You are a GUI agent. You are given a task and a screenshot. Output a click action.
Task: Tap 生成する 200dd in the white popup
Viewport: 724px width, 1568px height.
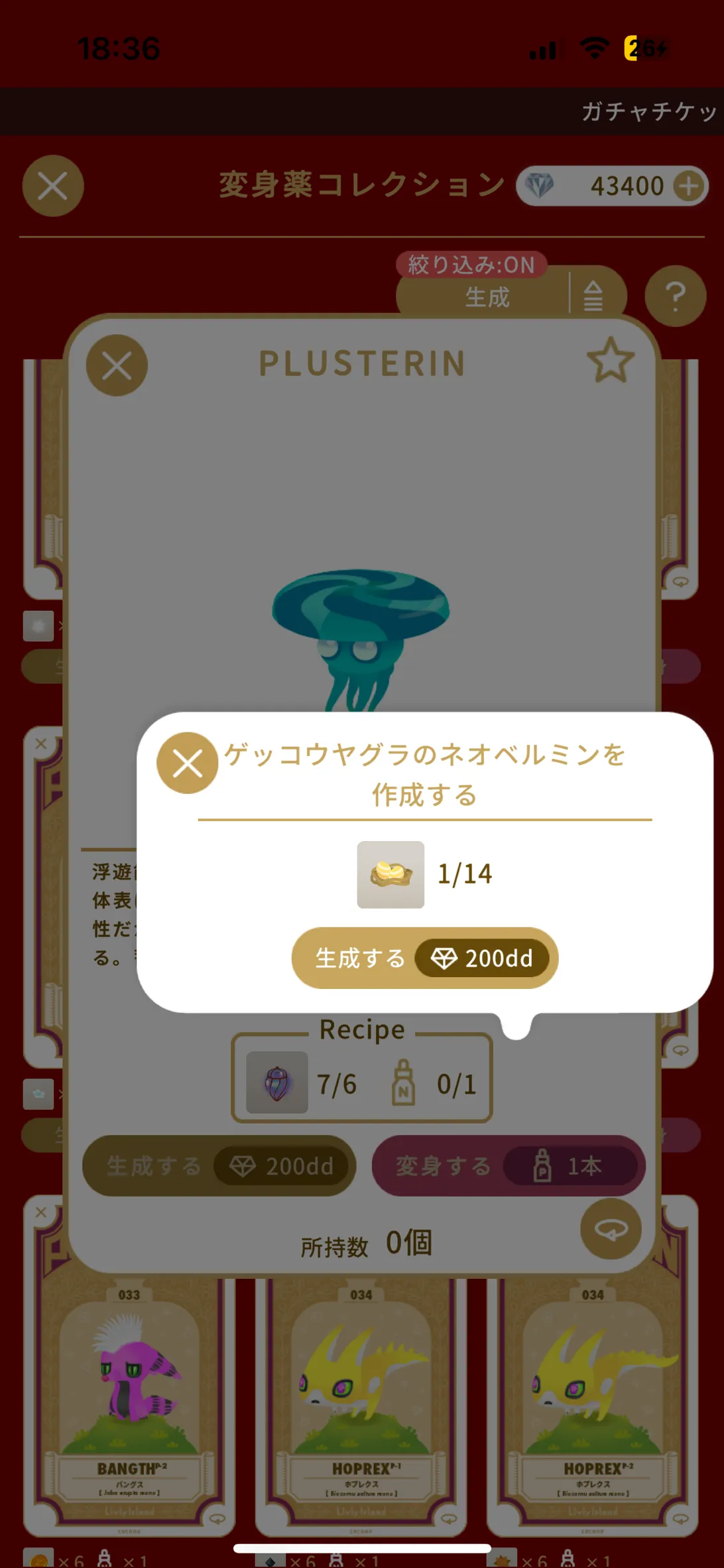[x=425, y=958]
